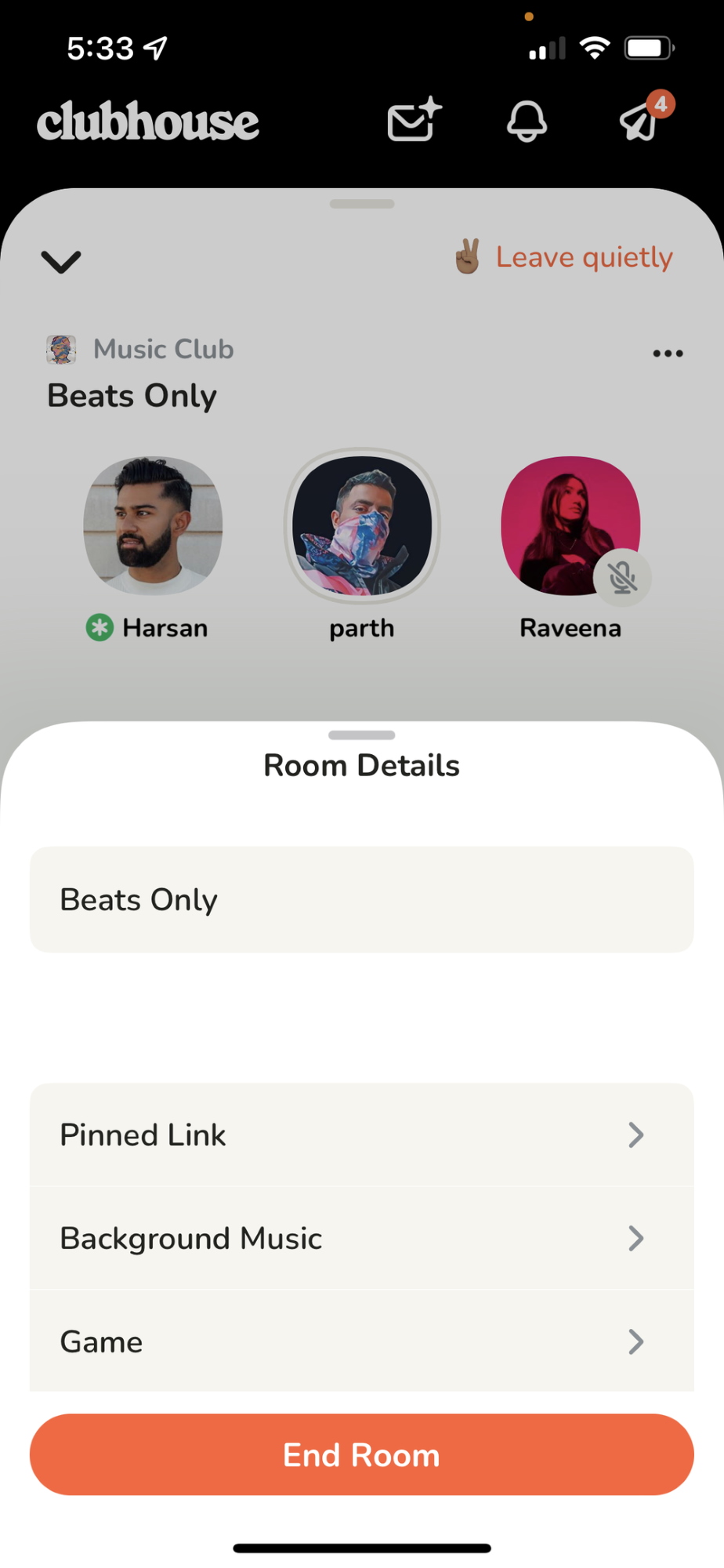Open the room's three-dot menu
Image resolution: width=724 pixels, height=1568 pixels.
[x=668, y=354]
